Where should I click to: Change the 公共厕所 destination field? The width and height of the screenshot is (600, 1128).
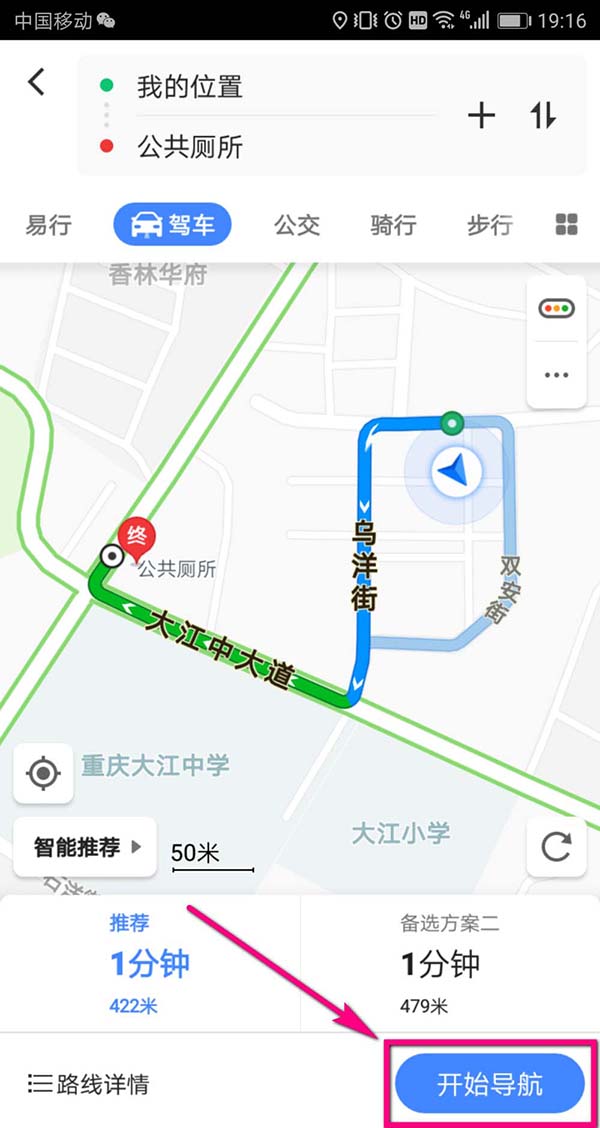pyautogui.click(x=190, y=148)
